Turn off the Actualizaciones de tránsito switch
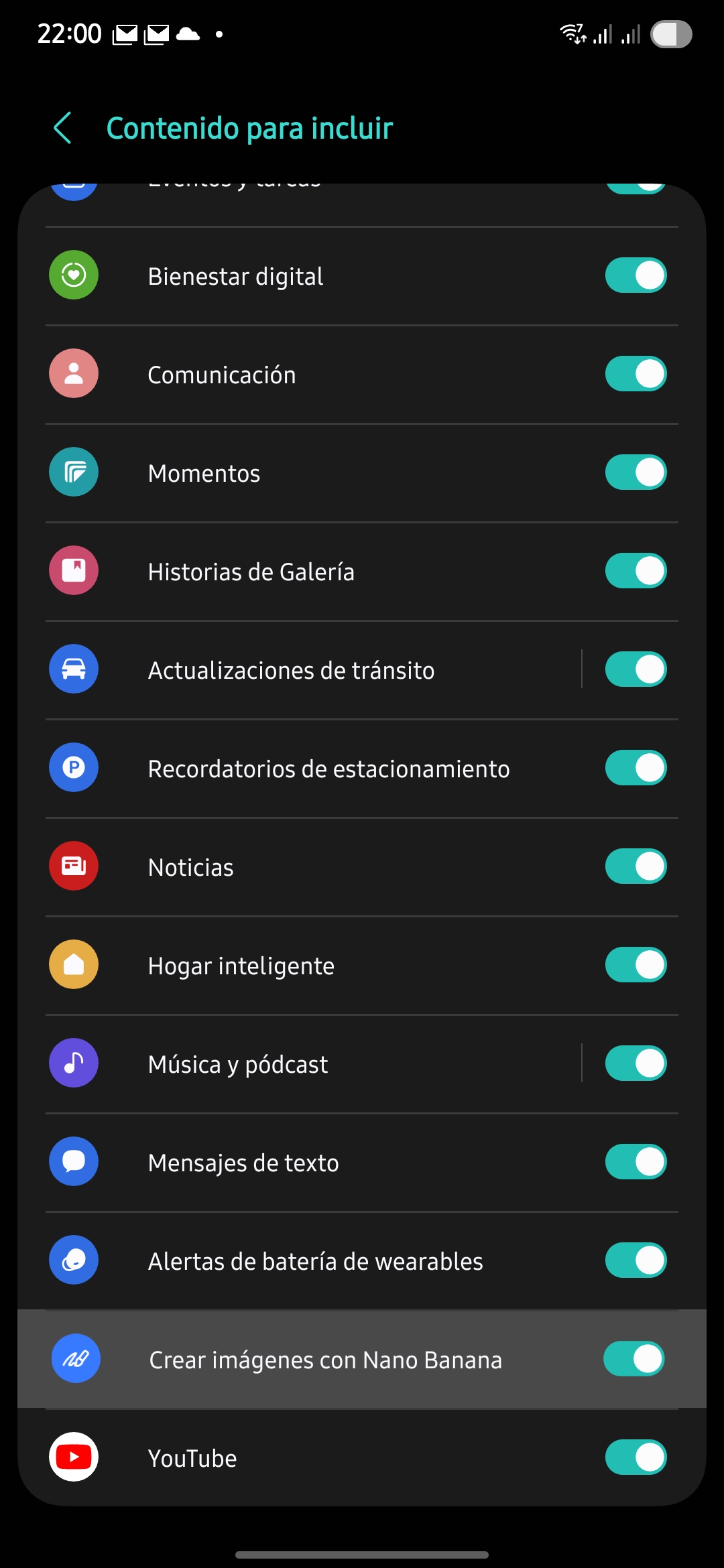 click(636, 669)
